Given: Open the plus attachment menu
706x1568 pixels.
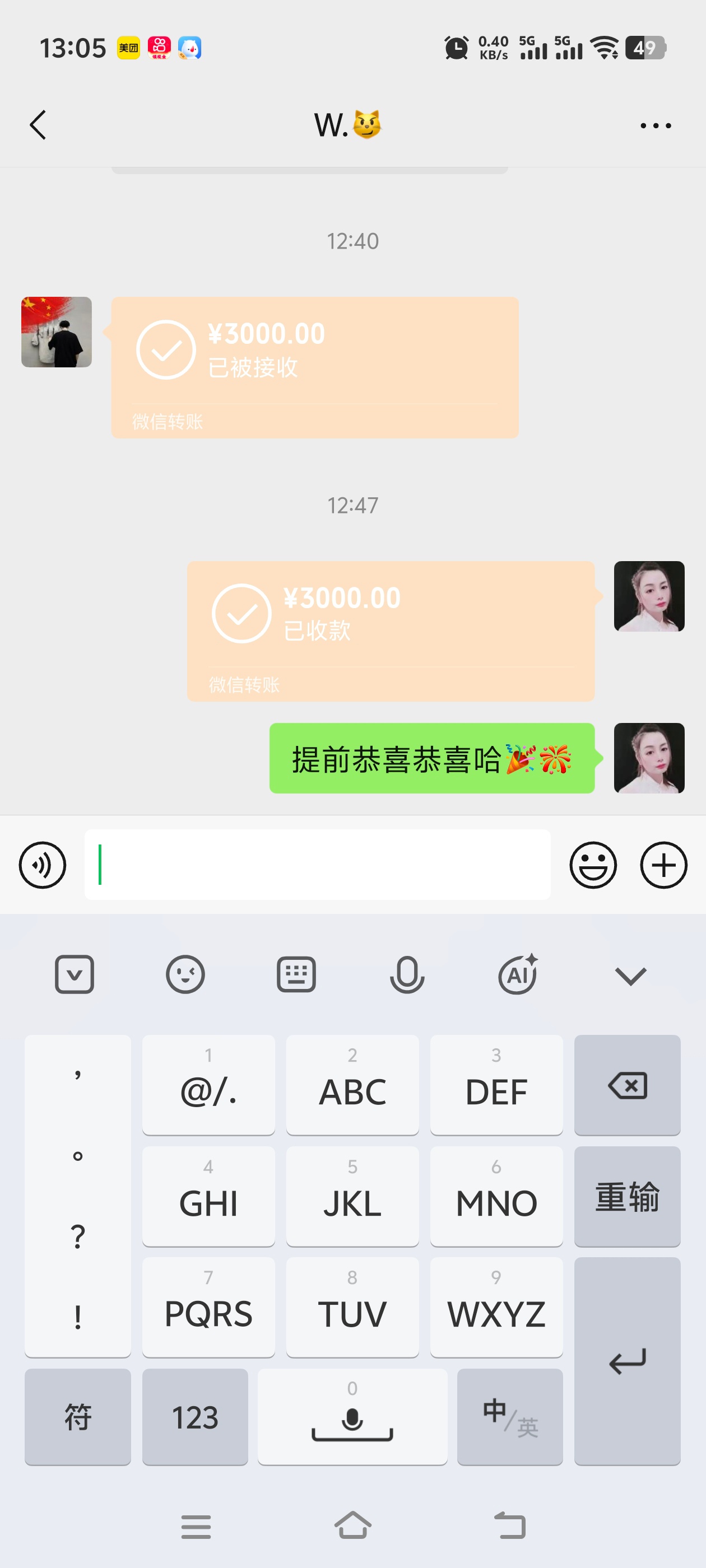Looking at the screenshot, I should tap(663, 864).
